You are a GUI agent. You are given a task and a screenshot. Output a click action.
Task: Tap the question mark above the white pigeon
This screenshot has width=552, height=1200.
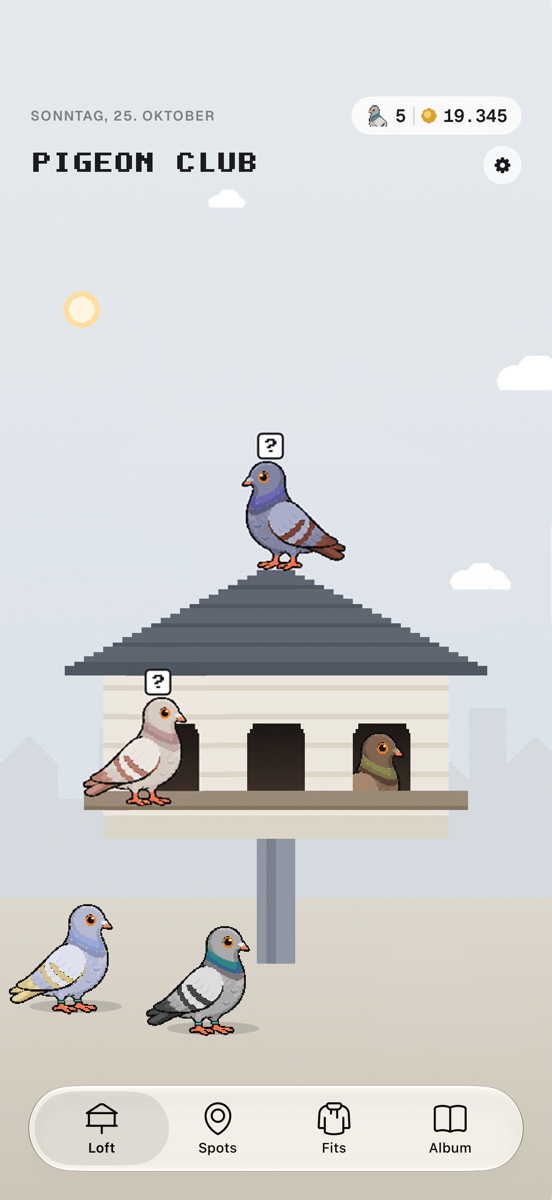(x=158, y=682)
